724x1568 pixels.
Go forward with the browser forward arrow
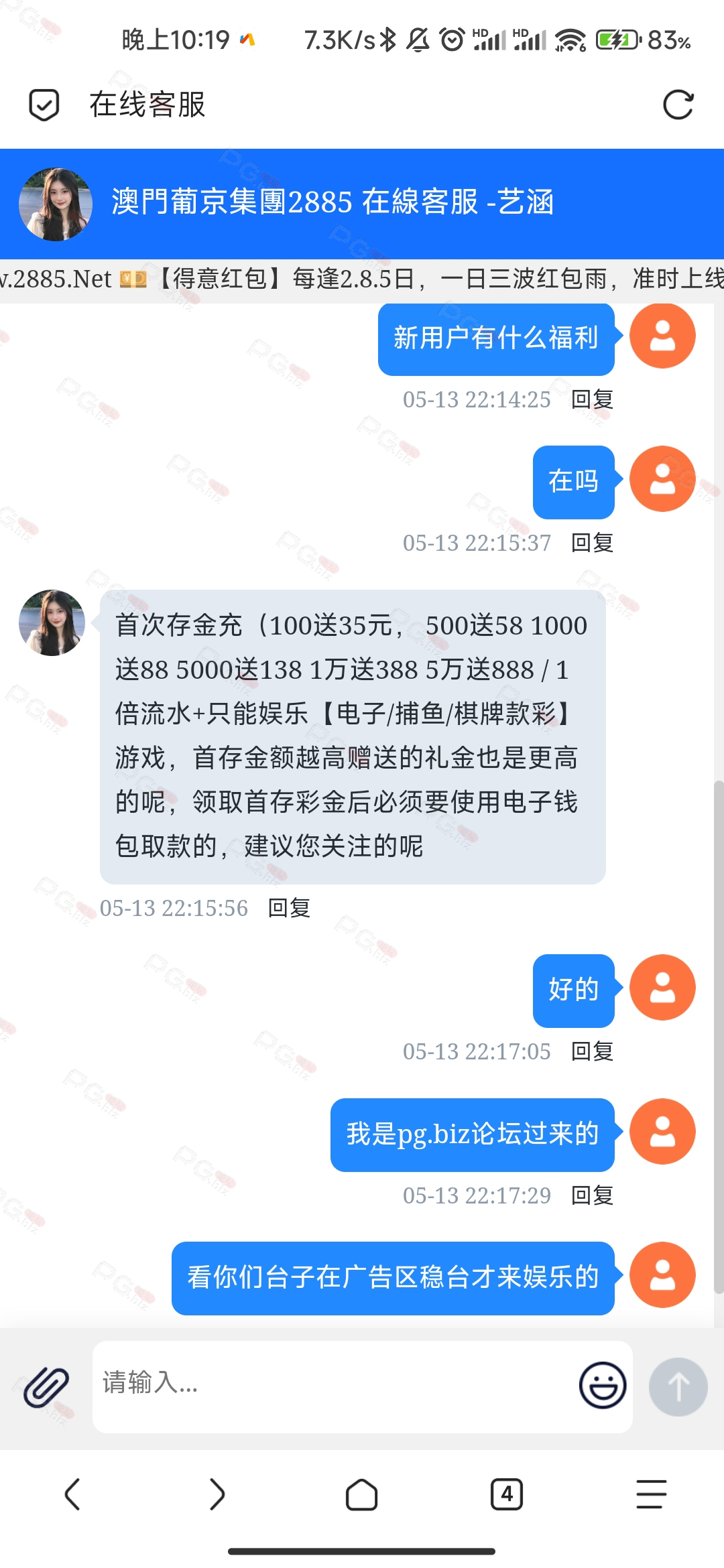point(217,1494)
